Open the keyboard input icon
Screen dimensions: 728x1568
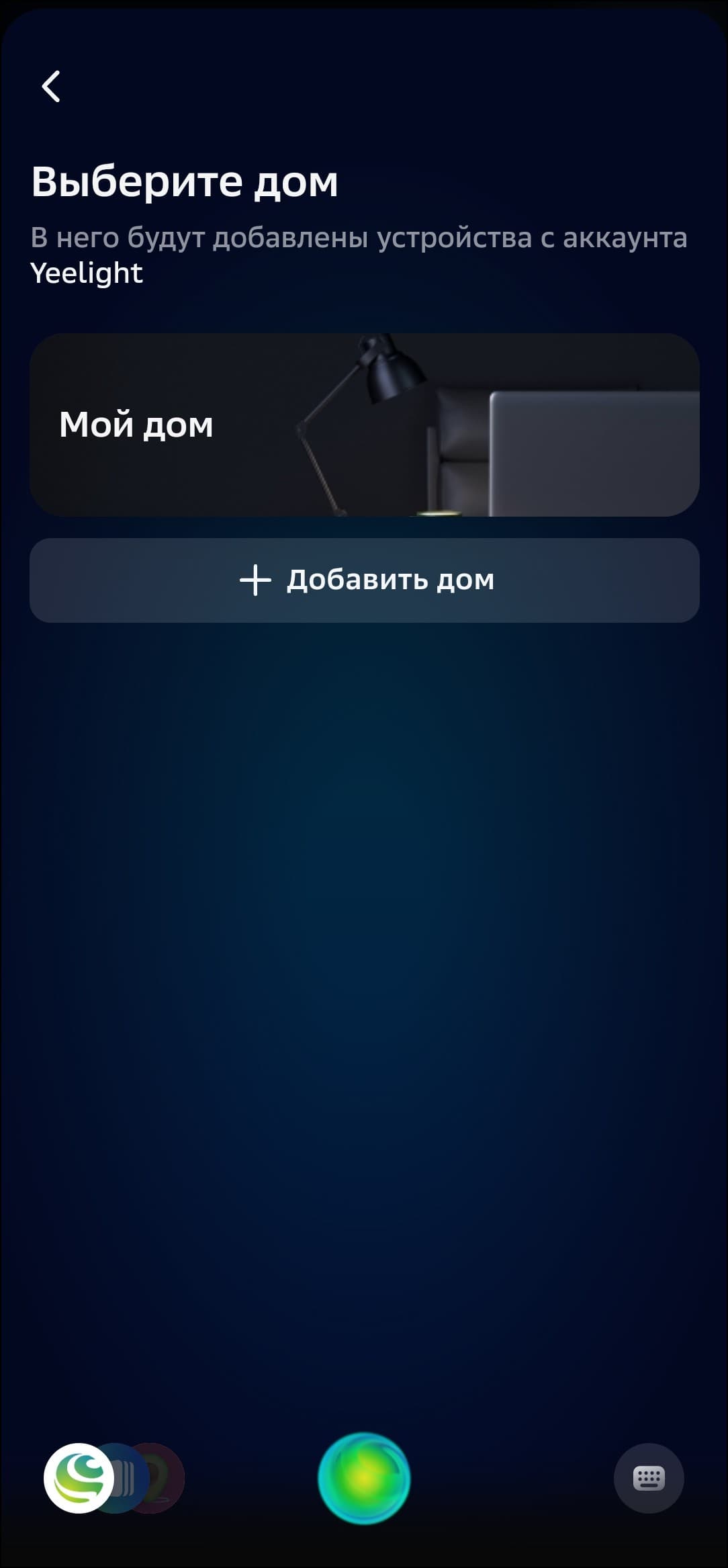point(648,1478)
